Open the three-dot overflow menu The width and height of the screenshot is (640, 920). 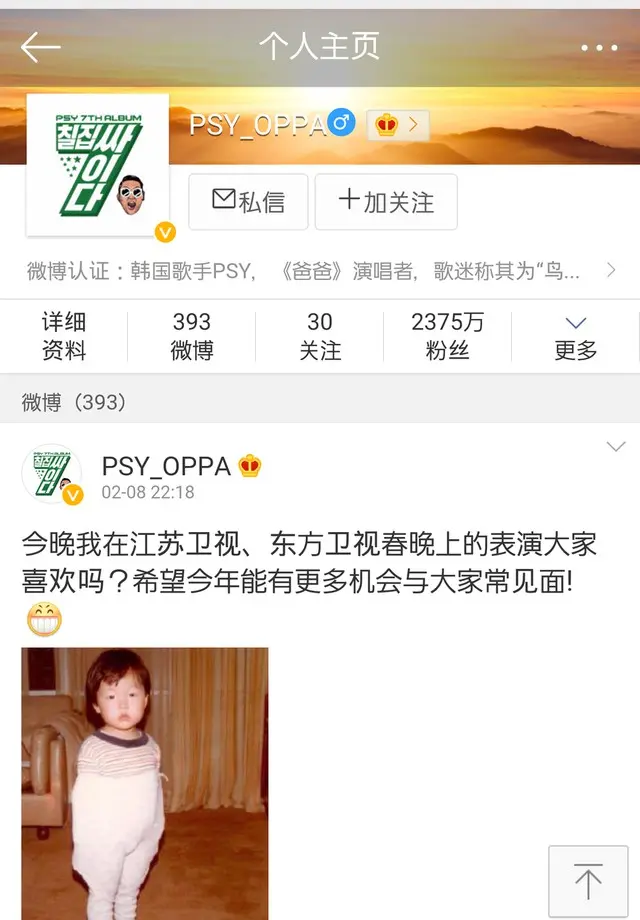pos(599,47)
